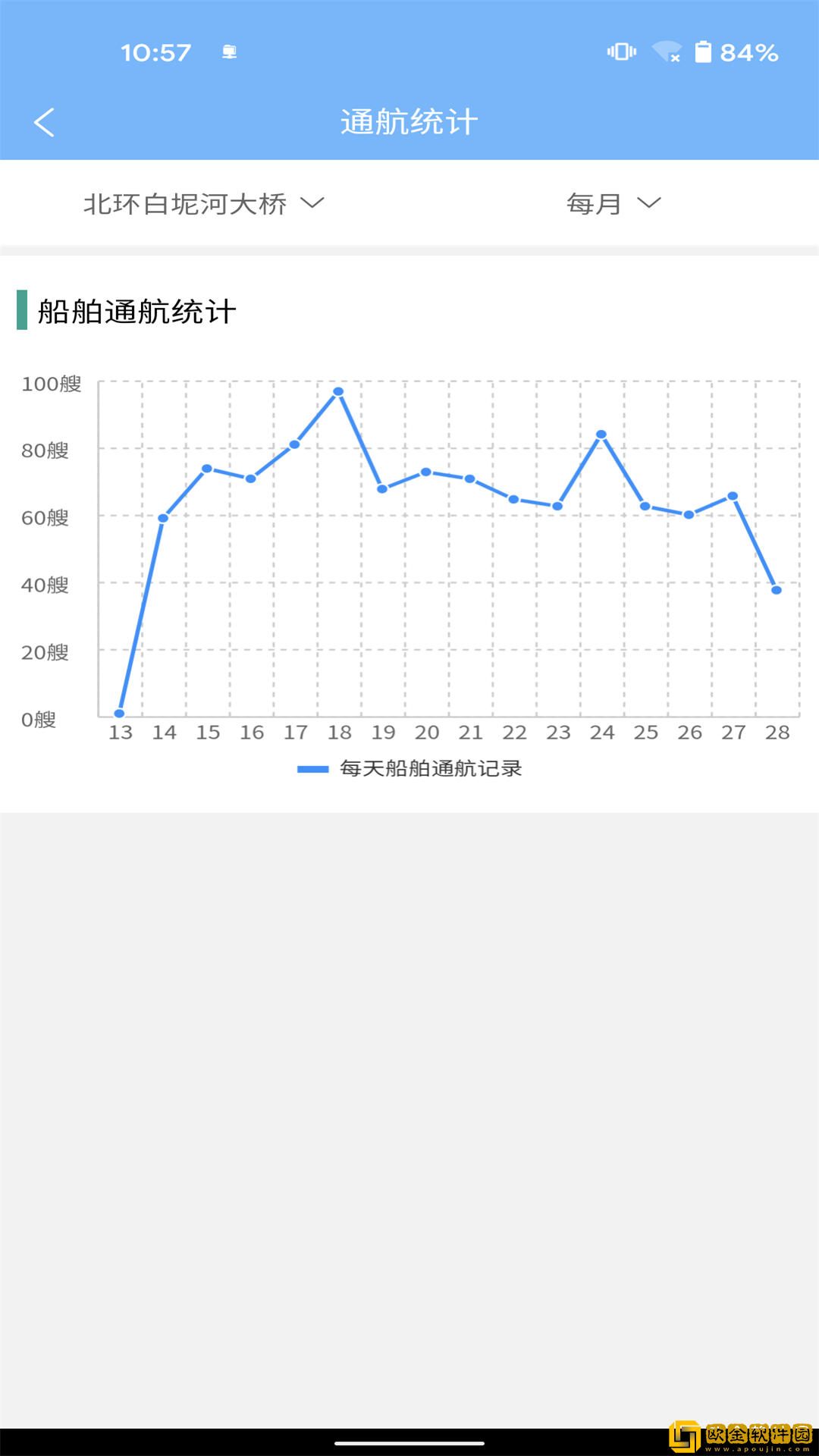Select the day 18 peak data point

(x=338, y=392)
